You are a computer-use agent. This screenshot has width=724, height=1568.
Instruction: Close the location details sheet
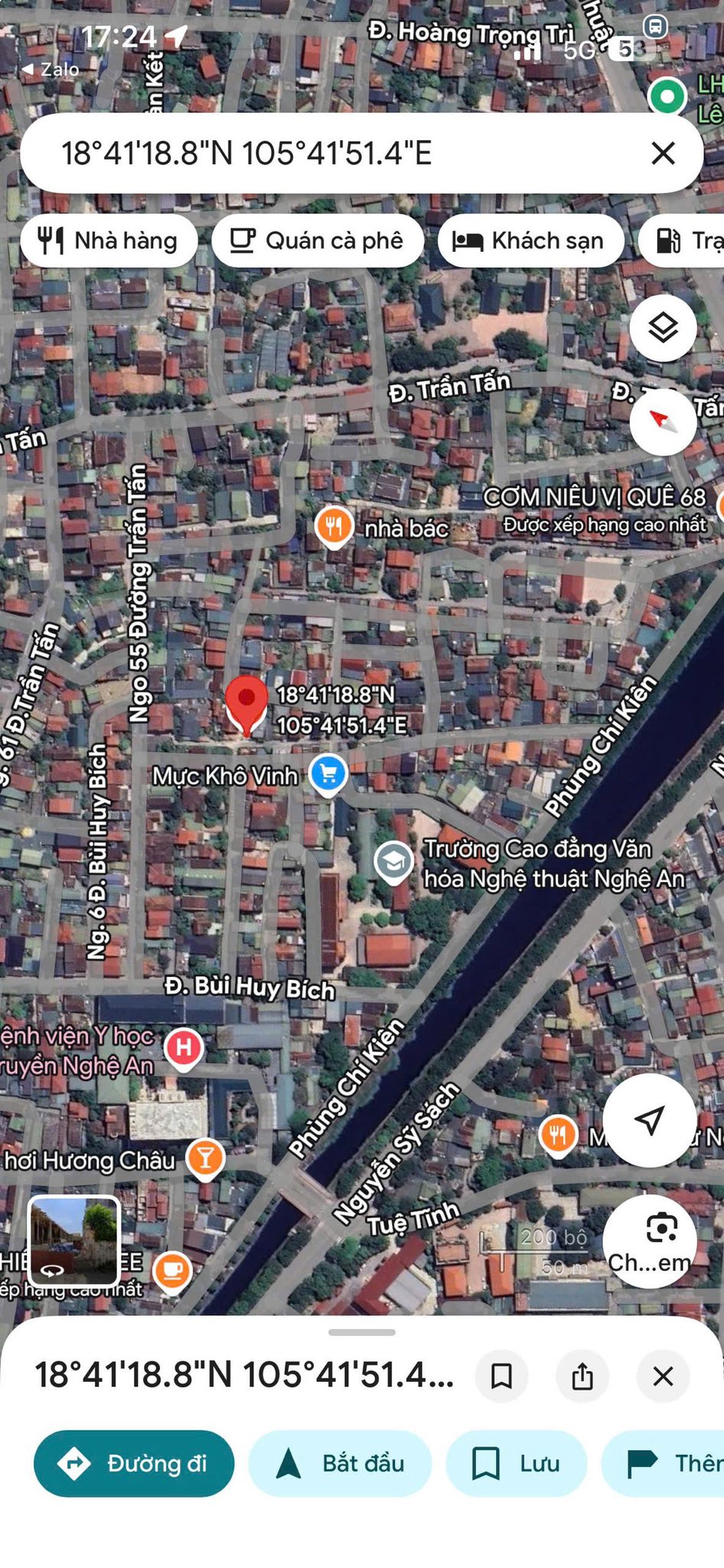click(663, 1376)
